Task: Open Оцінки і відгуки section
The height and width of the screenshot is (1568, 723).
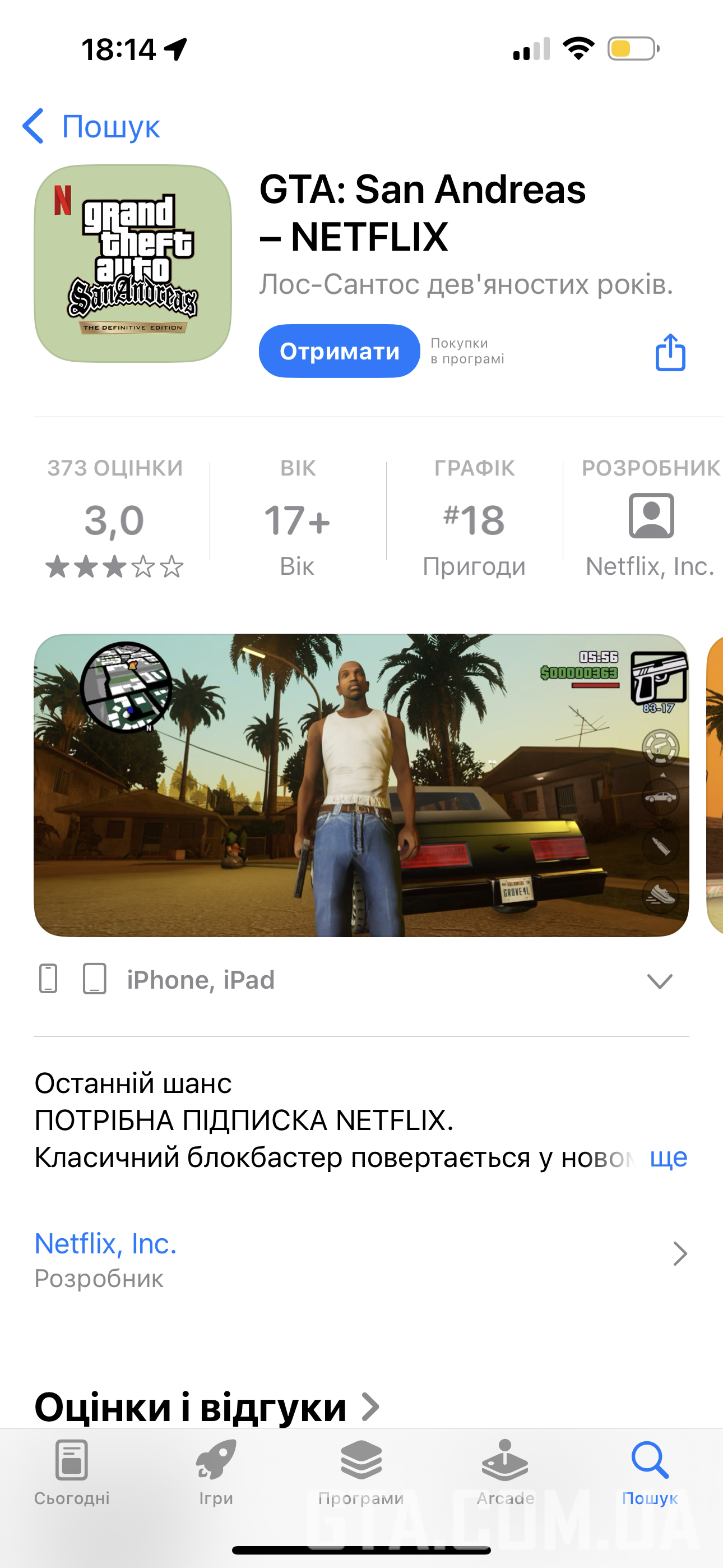Action: click(207, 1407)
